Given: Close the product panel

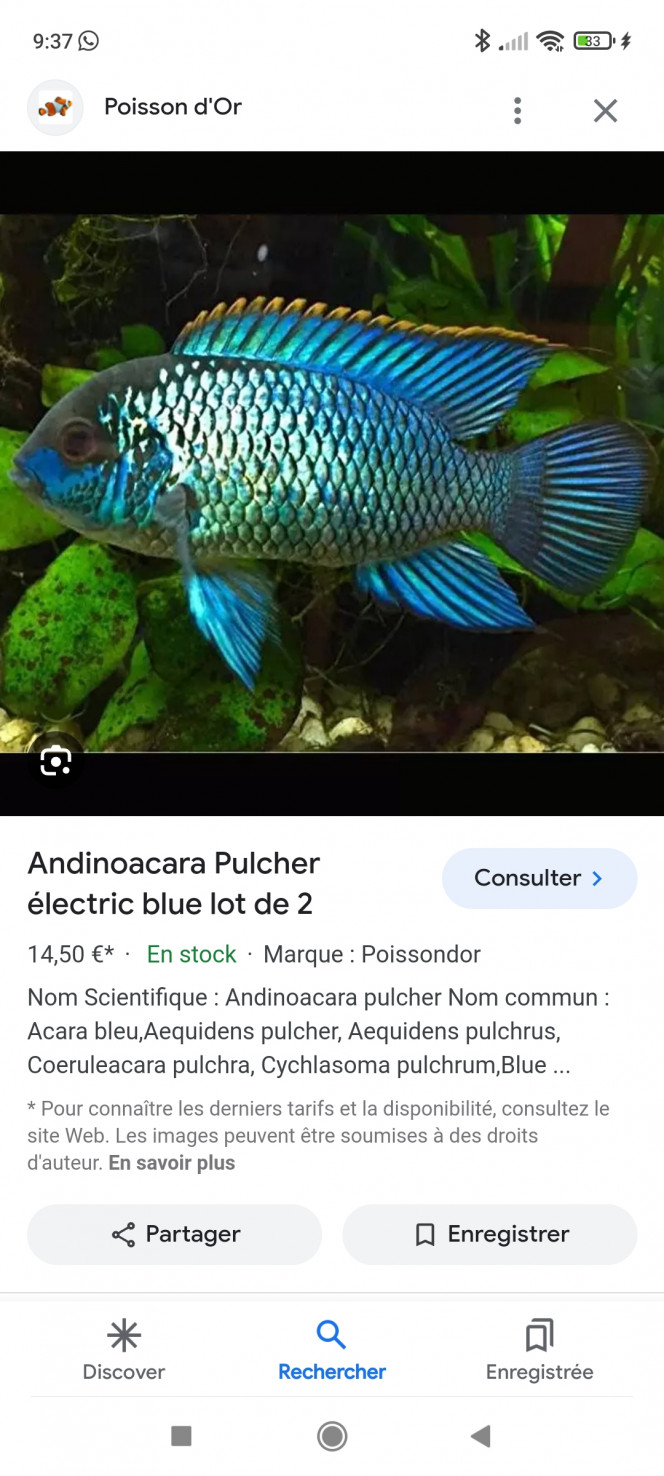Looking at the screenshot, I should point(605,110).
